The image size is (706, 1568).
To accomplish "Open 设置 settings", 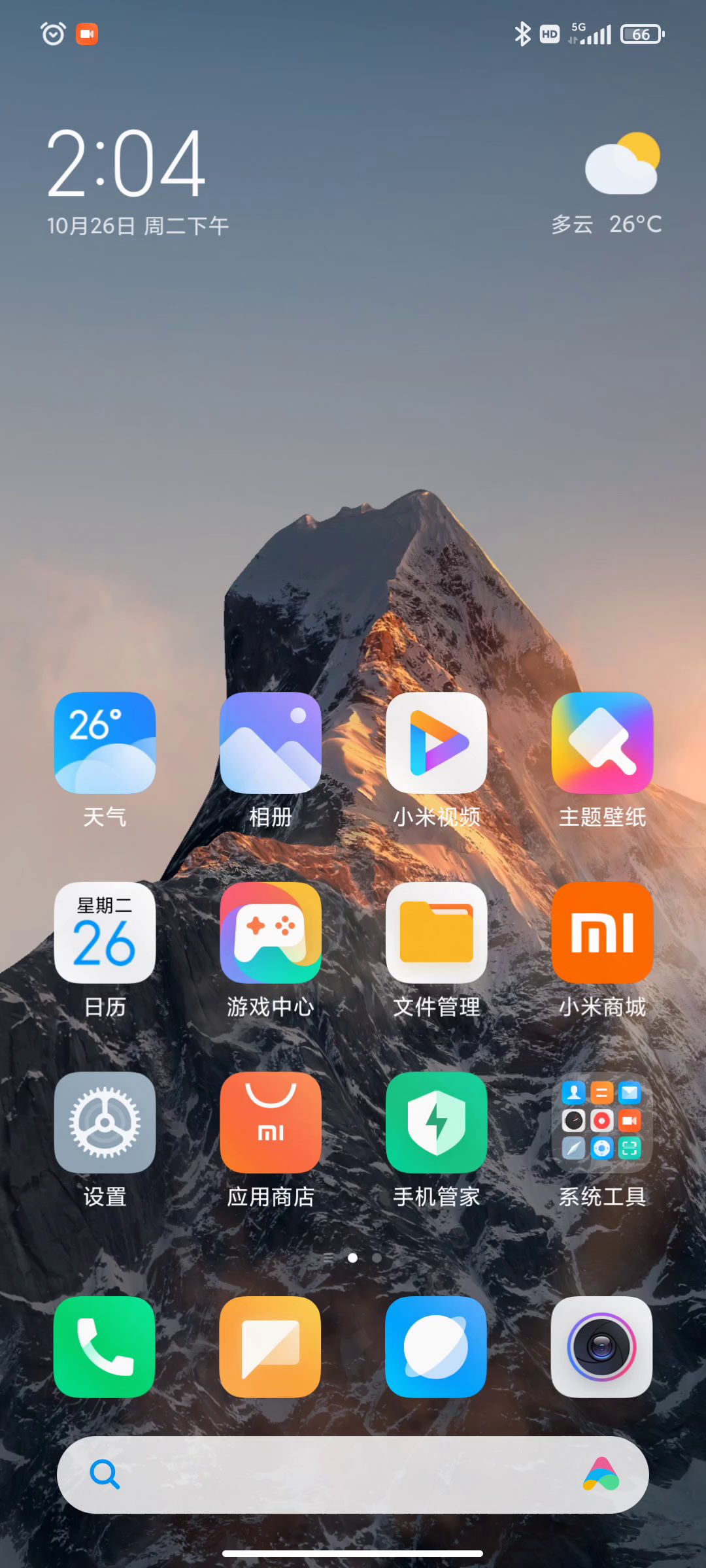I will [x=105, y=1122].
